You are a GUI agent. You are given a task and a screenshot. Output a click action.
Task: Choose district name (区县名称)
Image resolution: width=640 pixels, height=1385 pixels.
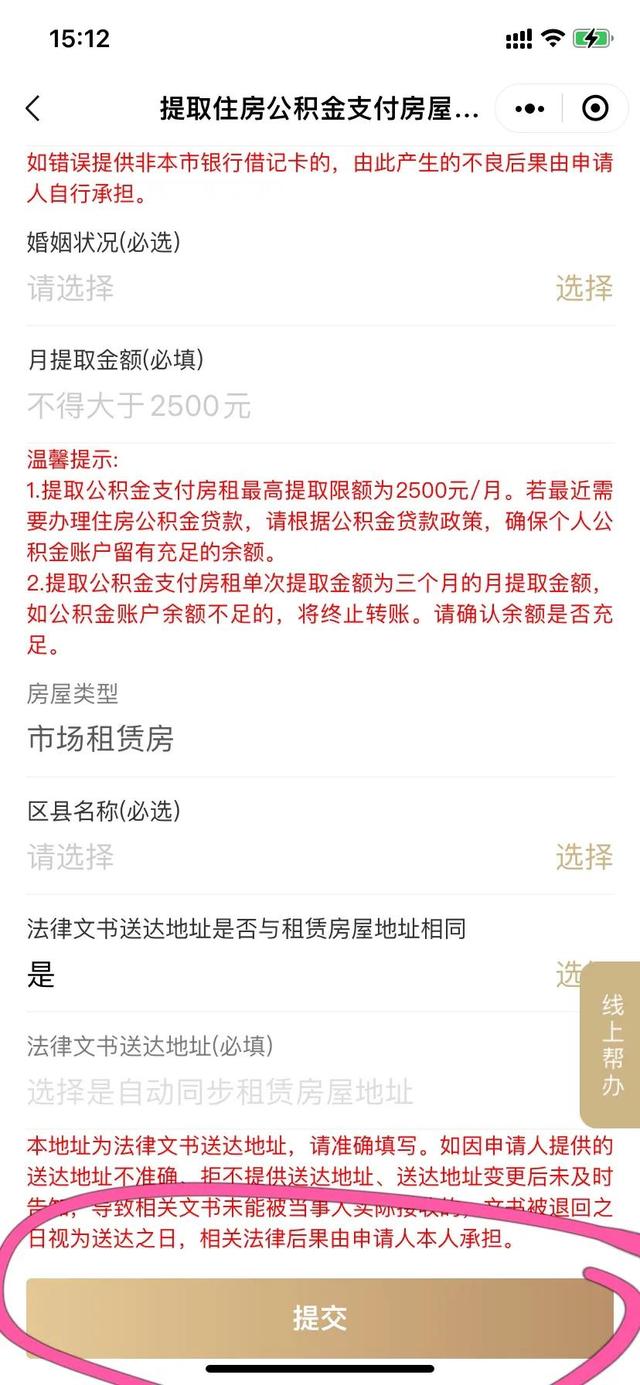pyautogui.click(x=583, y=857)
